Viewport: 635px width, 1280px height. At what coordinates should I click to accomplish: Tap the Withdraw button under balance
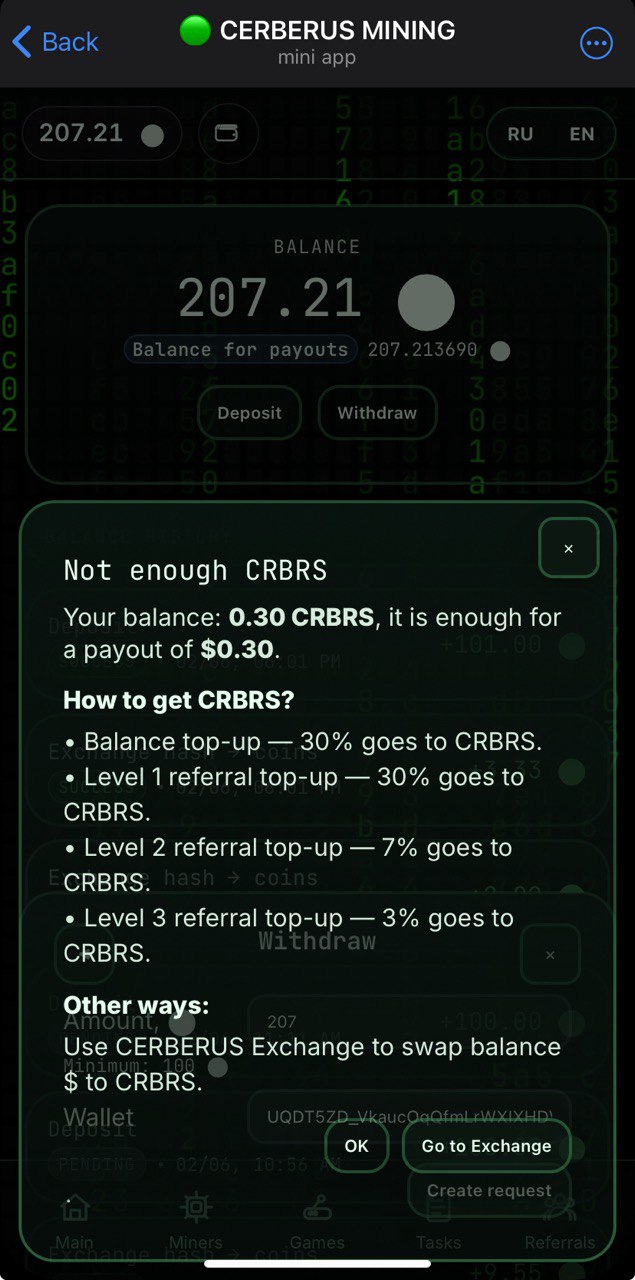[x=377, y=413]
